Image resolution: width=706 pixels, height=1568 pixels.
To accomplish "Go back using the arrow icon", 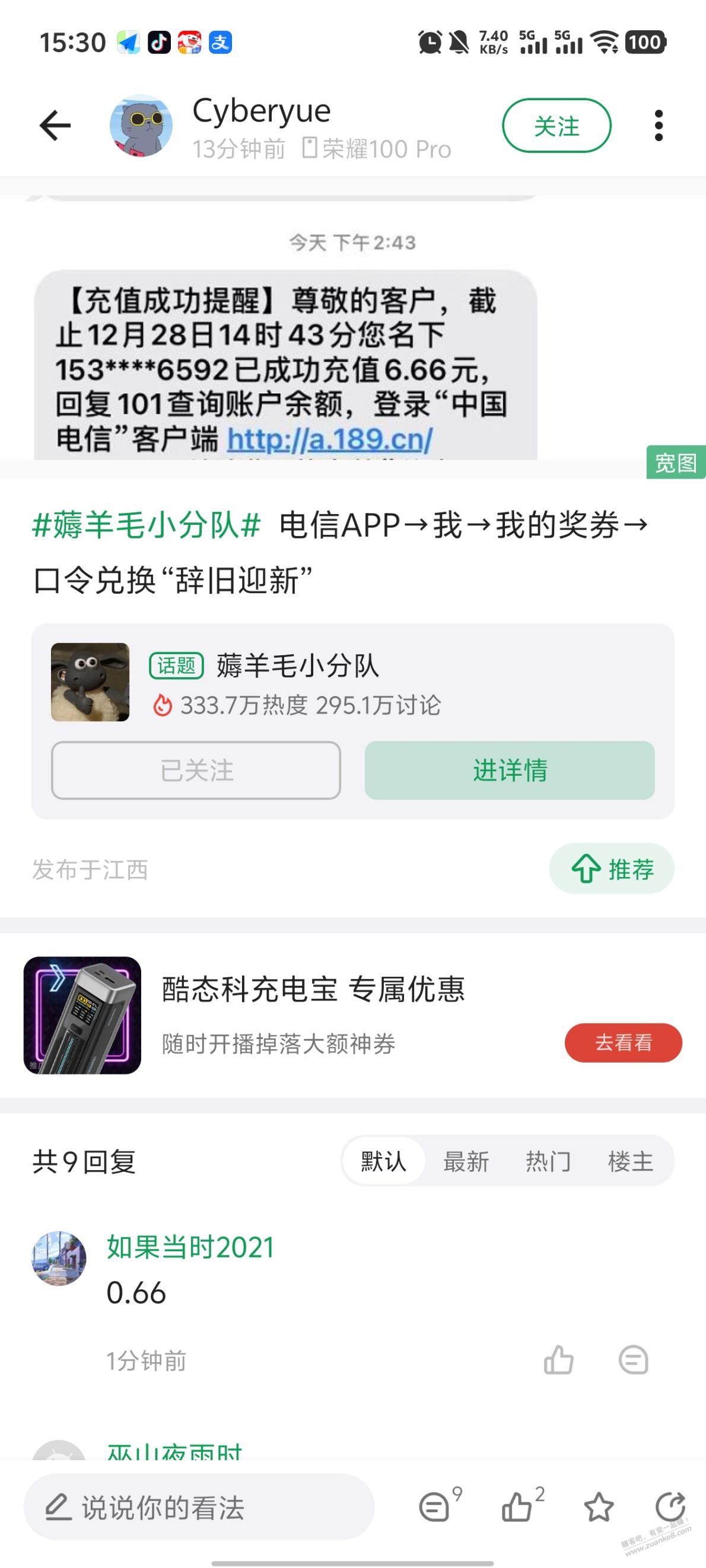I will pyautogui.click(x=55, y=126).
